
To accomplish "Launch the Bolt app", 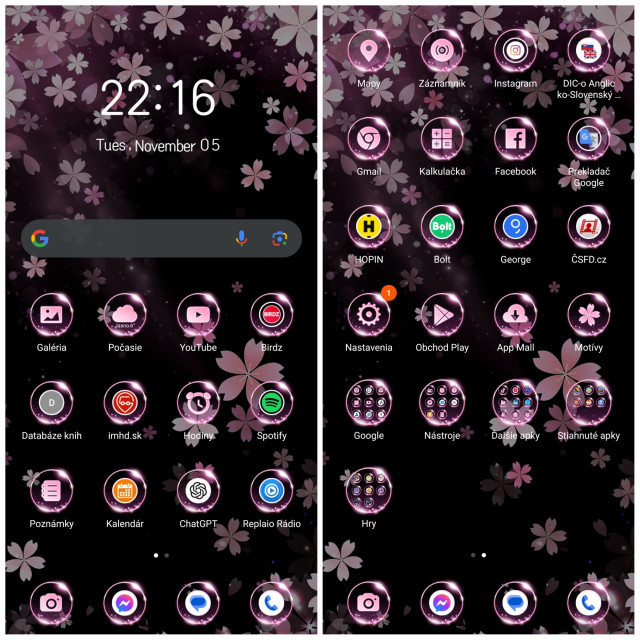I will 441,227.
